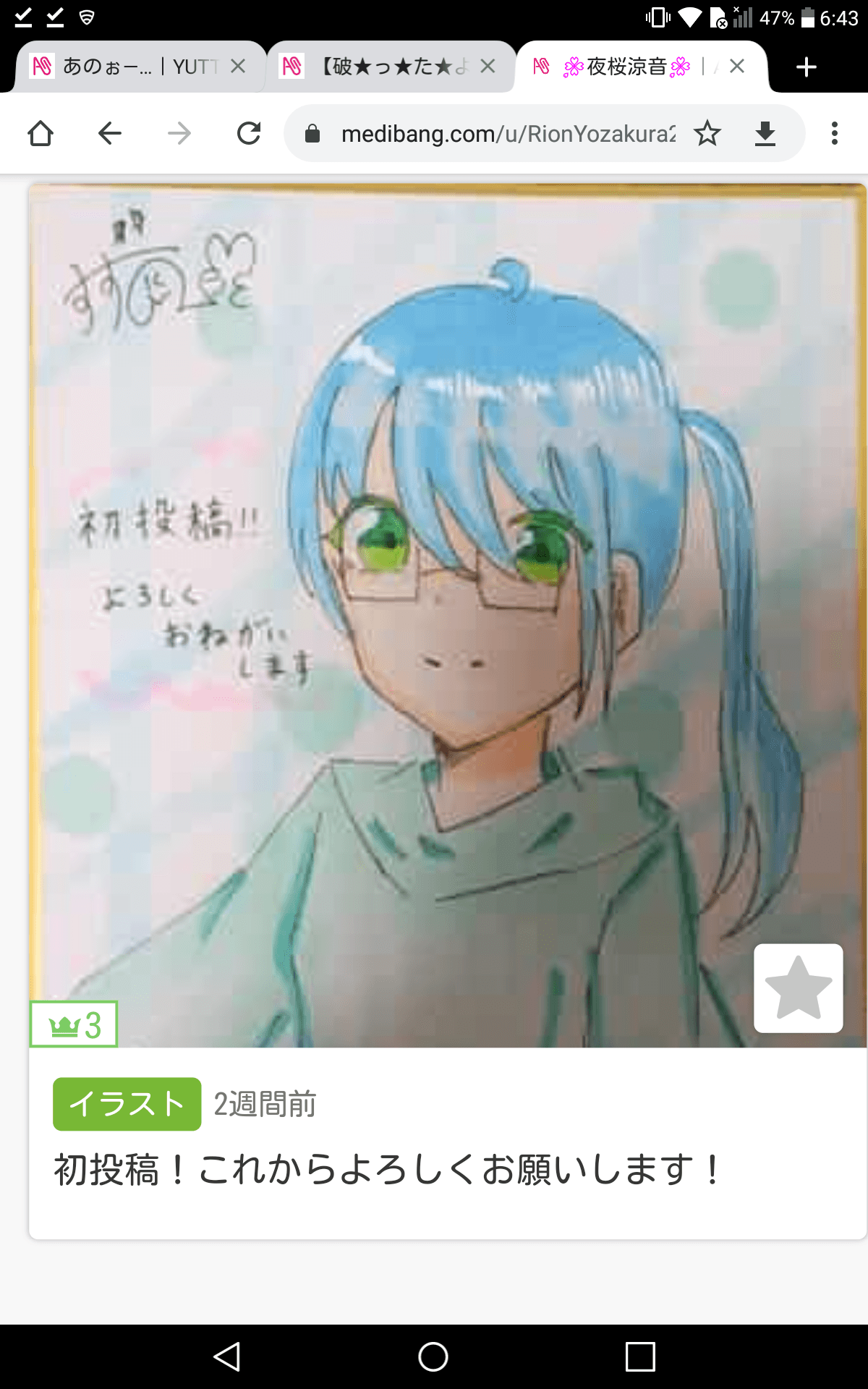Tap the medibang.com address bar
868x1389 pixels.
[506, 133]
